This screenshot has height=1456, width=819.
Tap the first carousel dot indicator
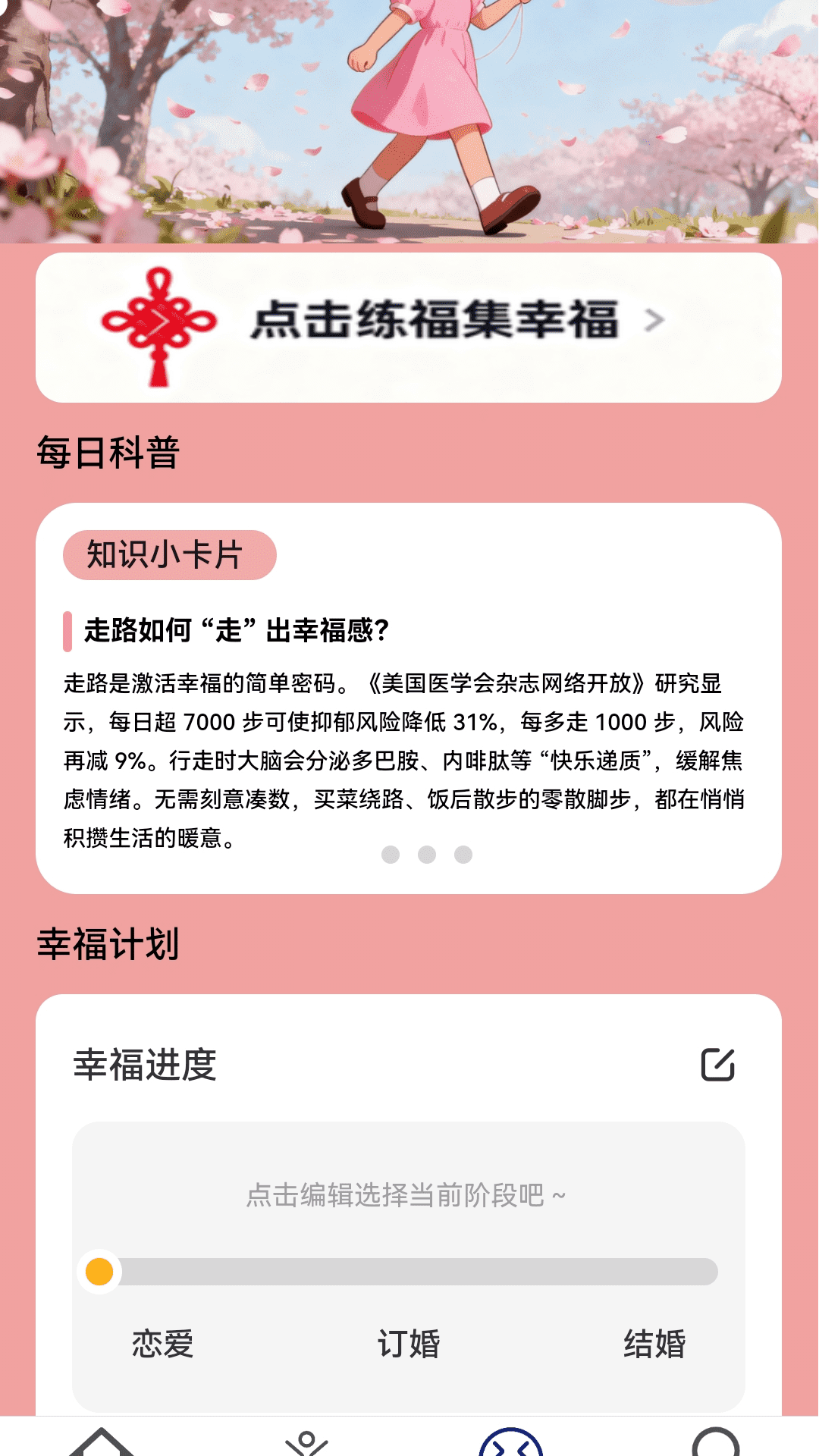[391, 852]
